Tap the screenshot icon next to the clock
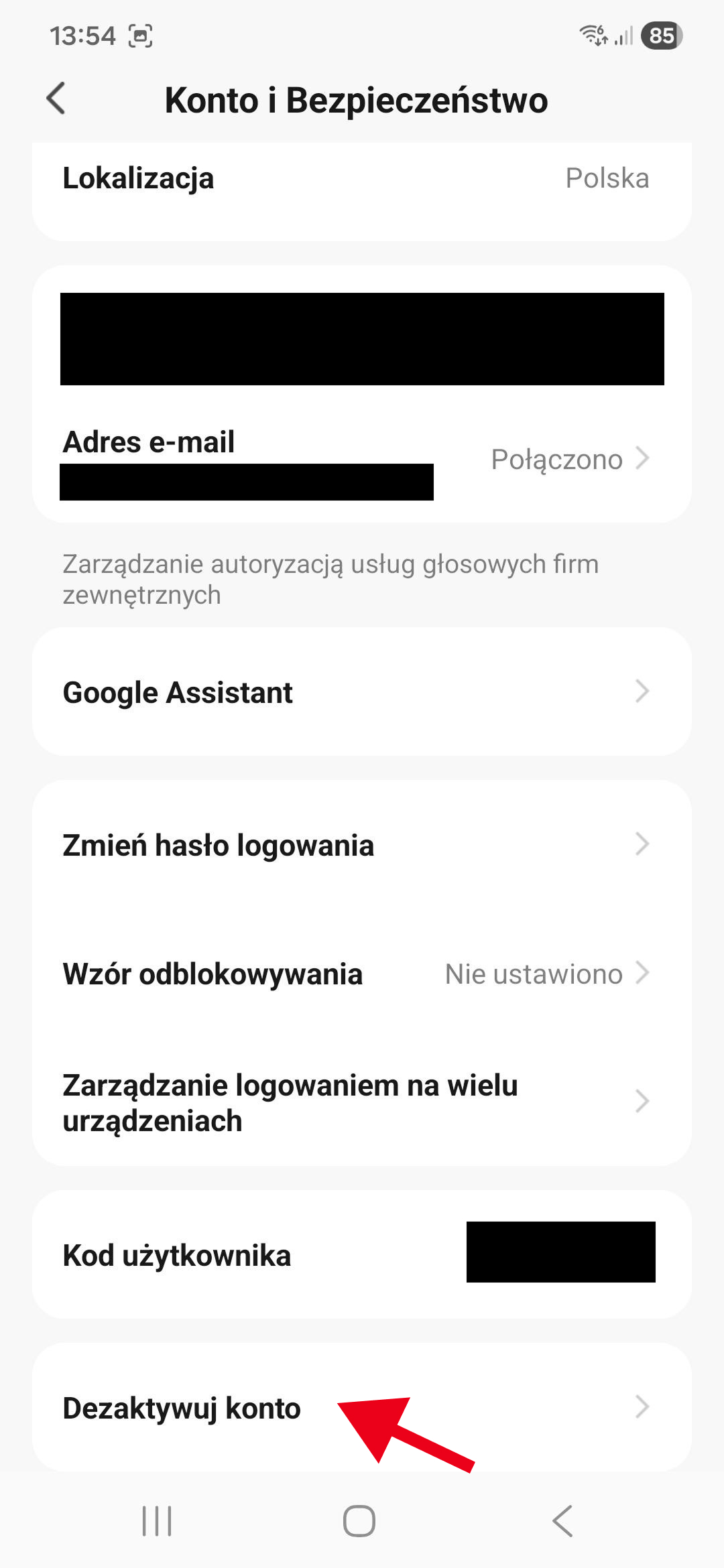The width and height of the screenshot is (724, 1568). tap(140, 36)
